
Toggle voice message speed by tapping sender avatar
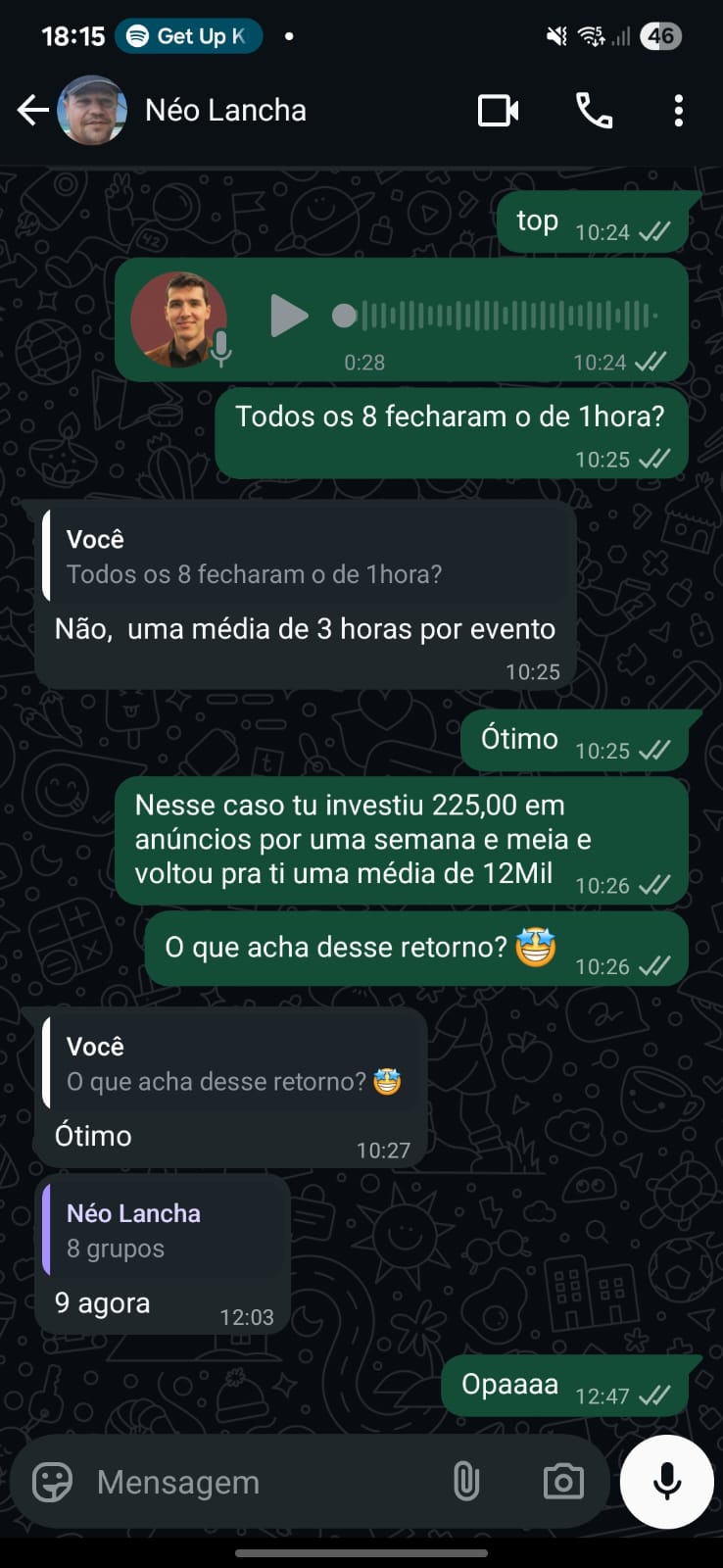click(x=180, y=316)
